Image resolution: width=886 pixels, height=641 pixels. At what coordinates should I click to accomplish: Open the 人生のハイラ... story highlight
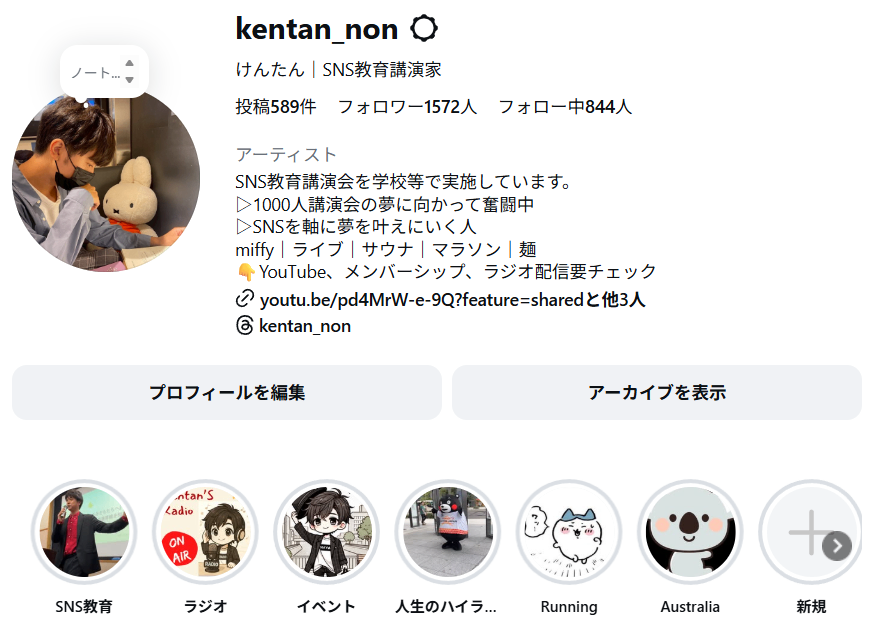coord(448,532)
